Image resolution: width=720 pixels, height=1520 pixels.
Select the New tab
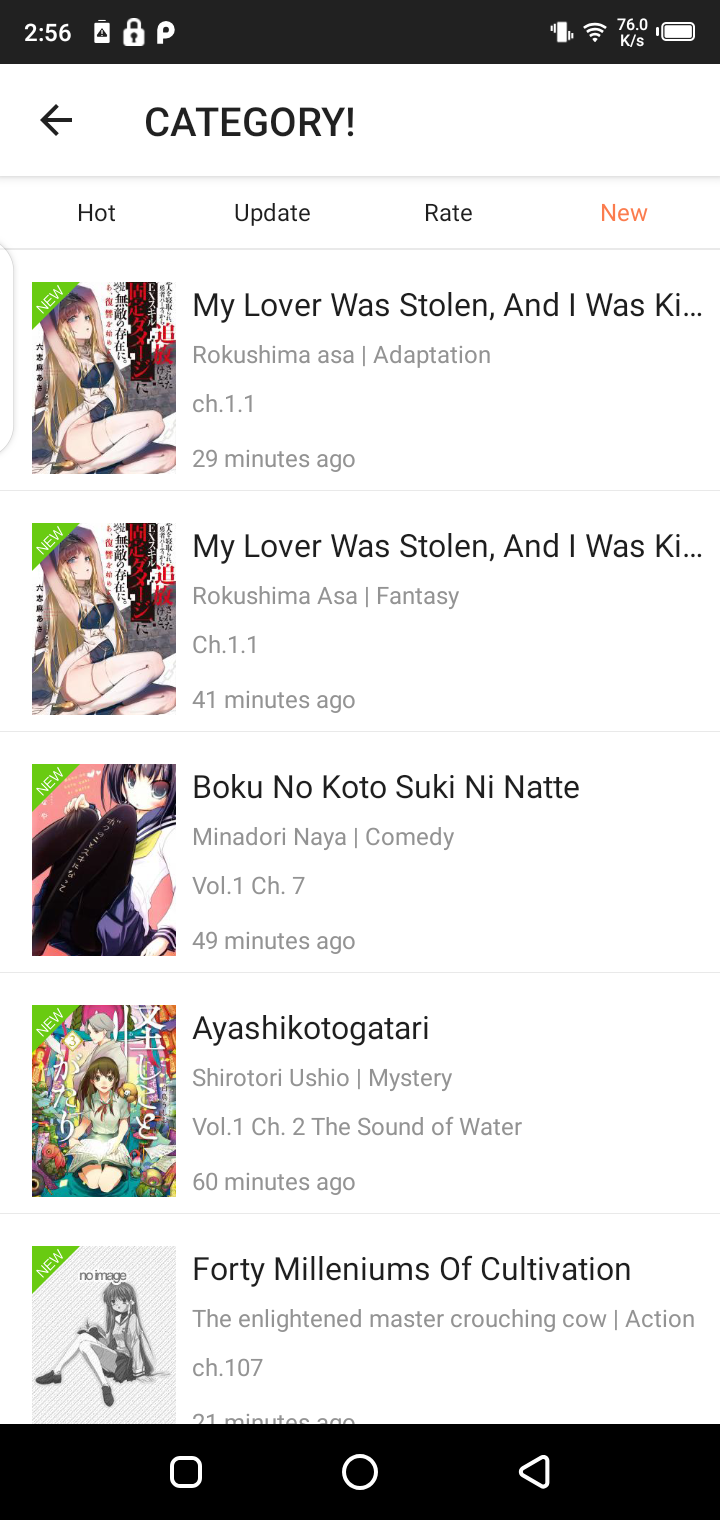coord(624,213)
